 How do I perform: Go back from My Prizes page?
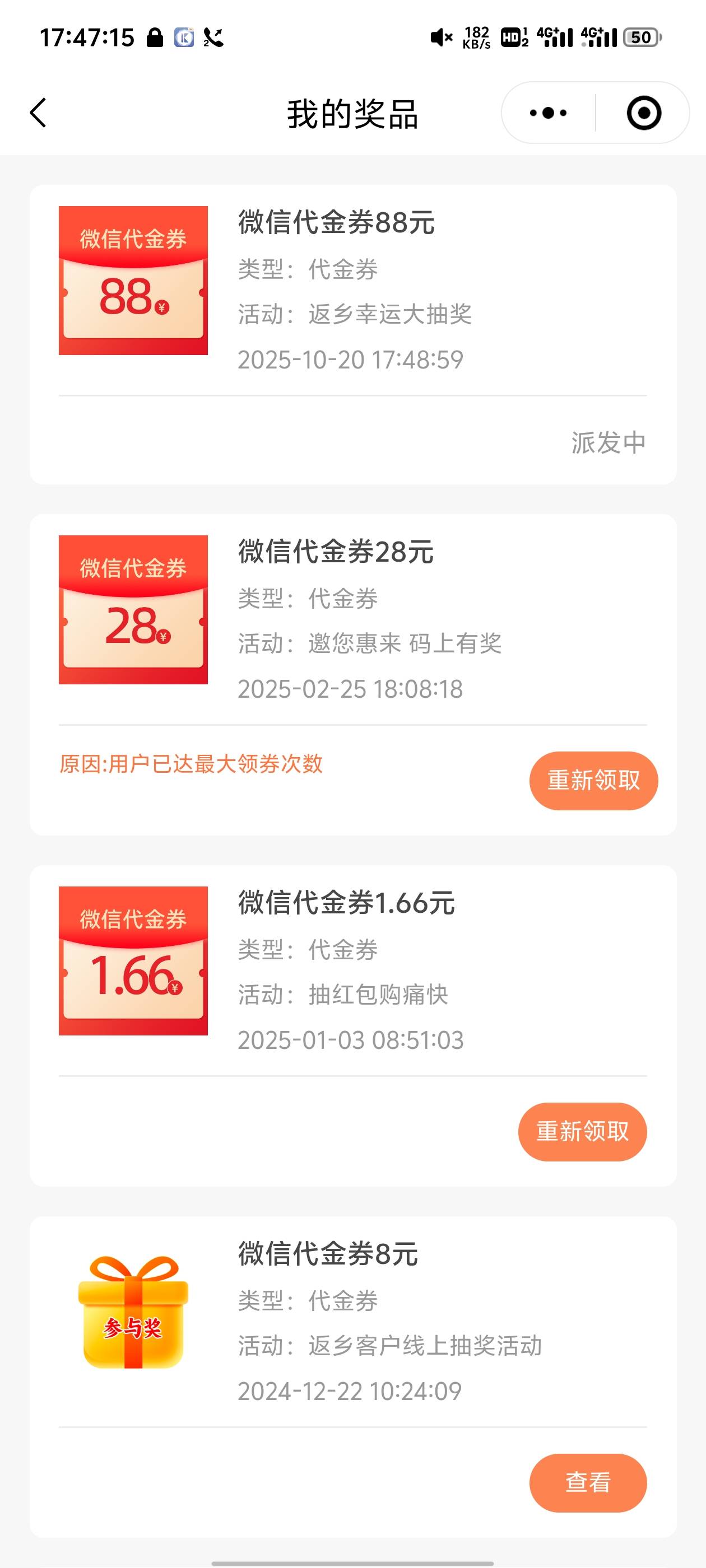coord(38,113)
